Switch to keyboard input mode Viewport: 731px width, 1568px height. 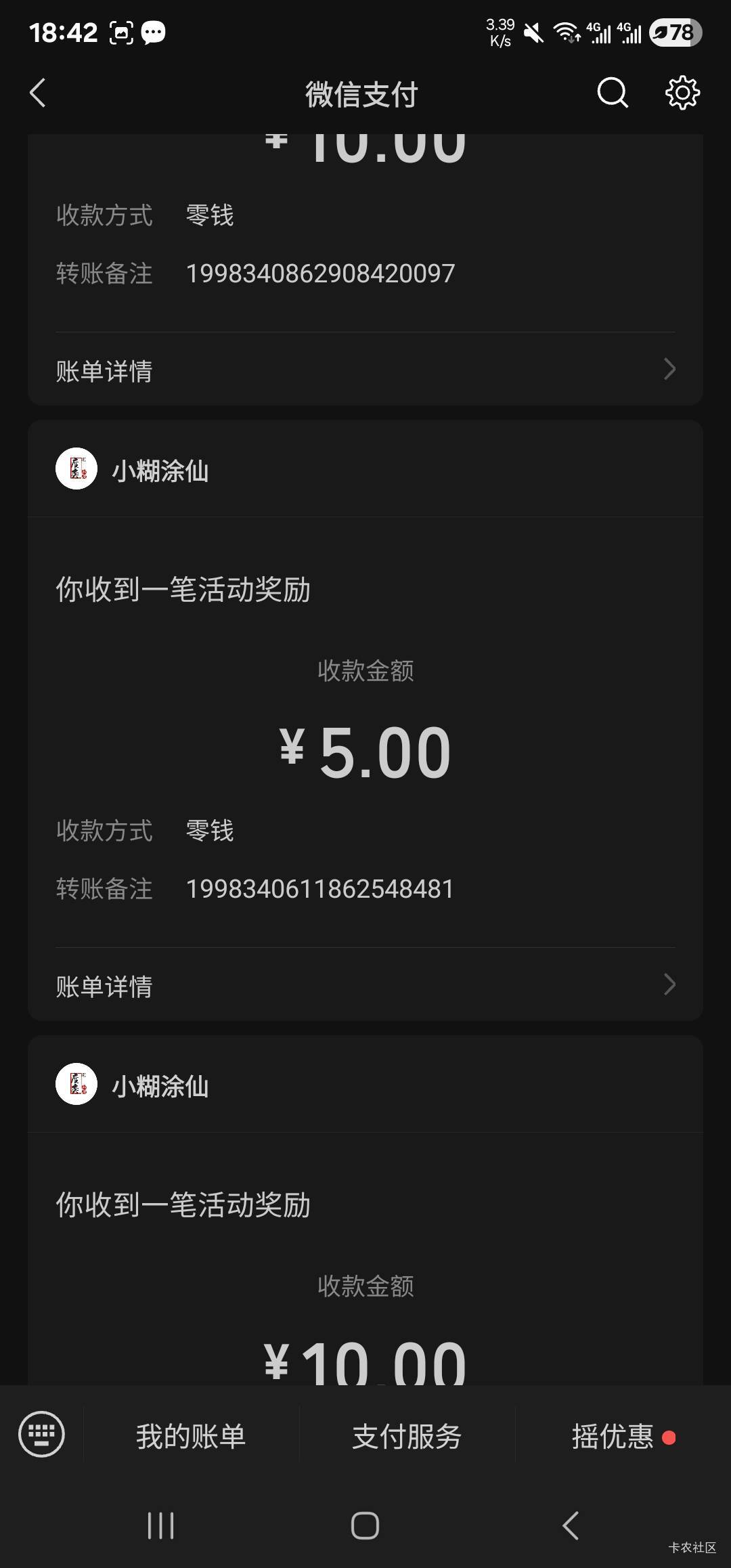tap(41, 1433)
